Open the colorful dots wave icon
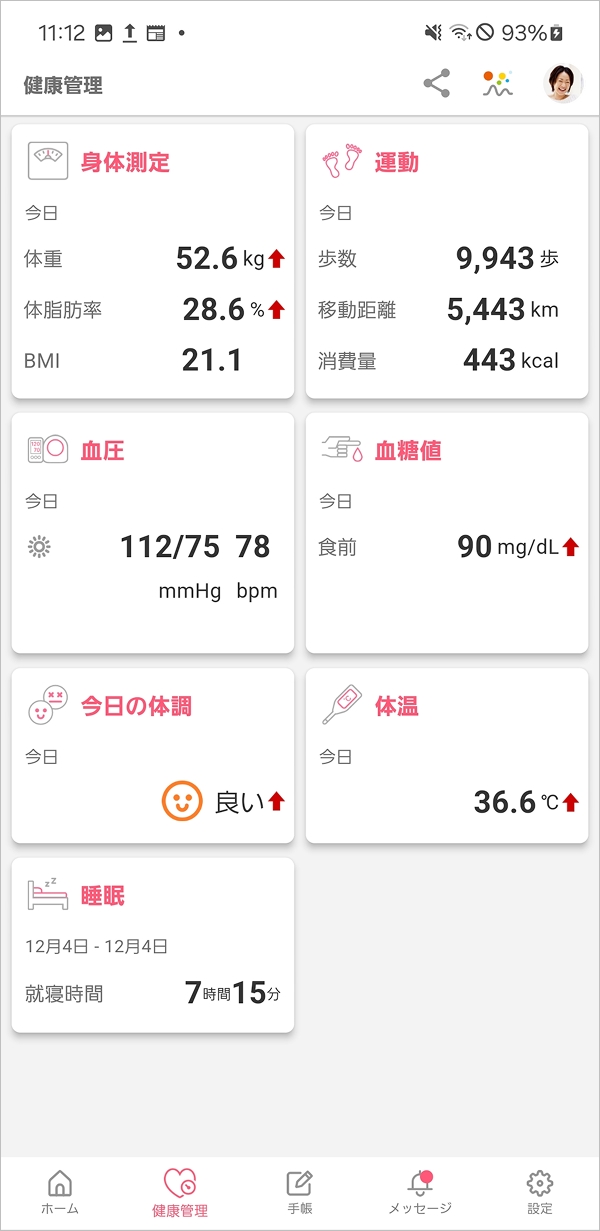Screen dimensions: 600x1231 (497, 84)
